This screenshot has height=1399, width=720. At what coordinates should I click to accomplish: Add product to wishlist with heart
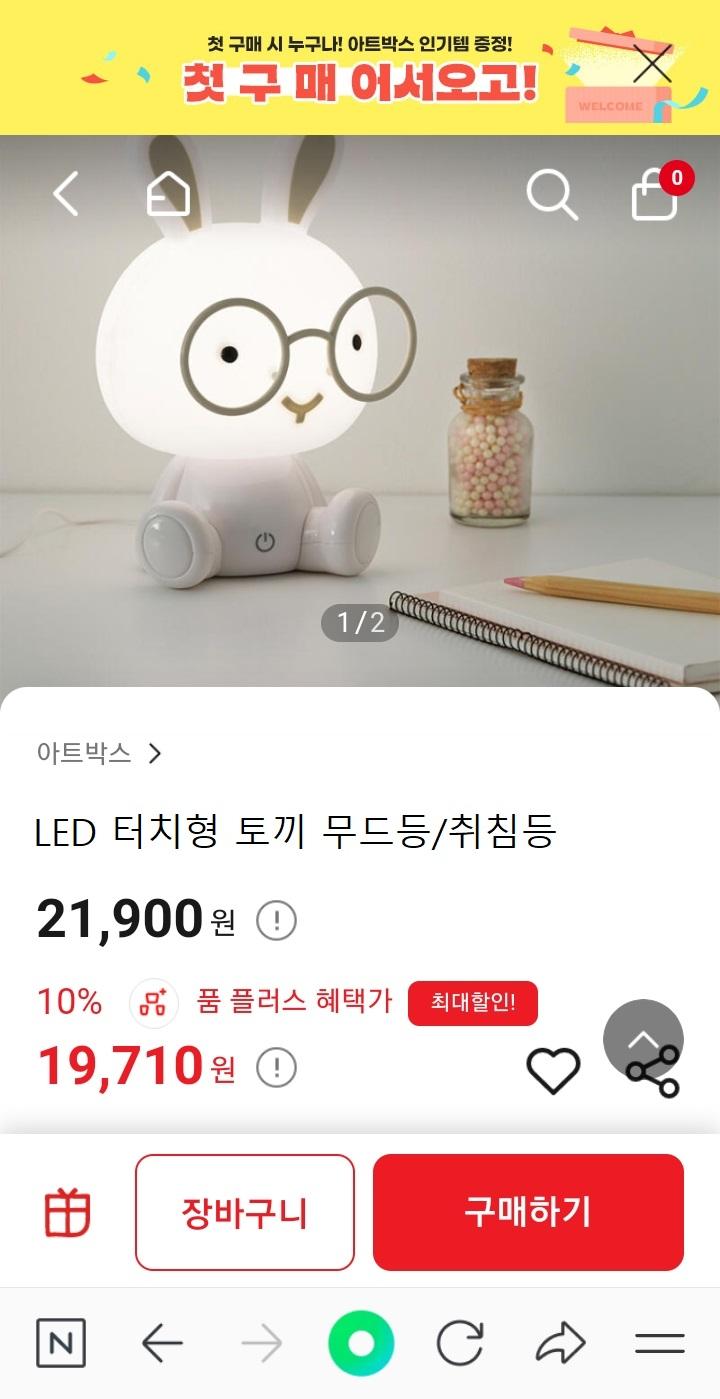point(553,1070)
